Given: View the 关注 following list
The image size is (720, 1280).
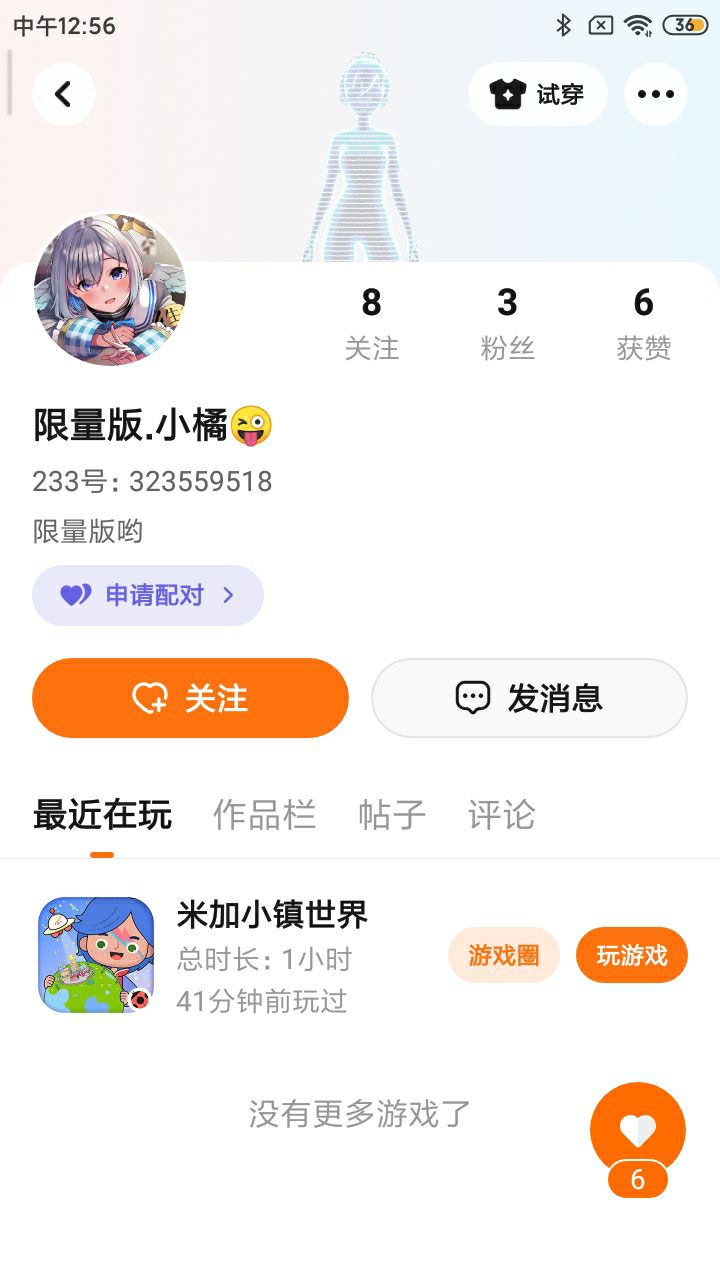Looking at the screenshot, I should (371, 322).
